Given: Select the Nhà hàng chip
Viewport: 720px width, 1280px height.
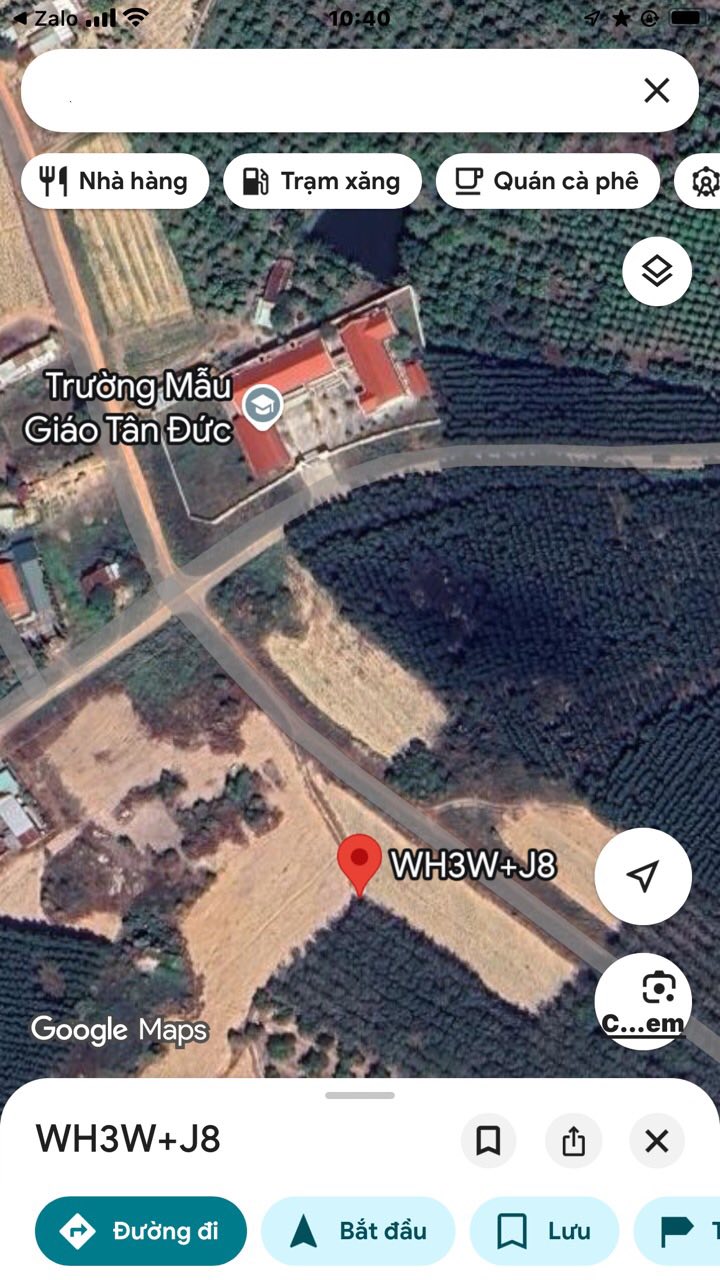Looking at the screenshot, I should tap(115, 181).
